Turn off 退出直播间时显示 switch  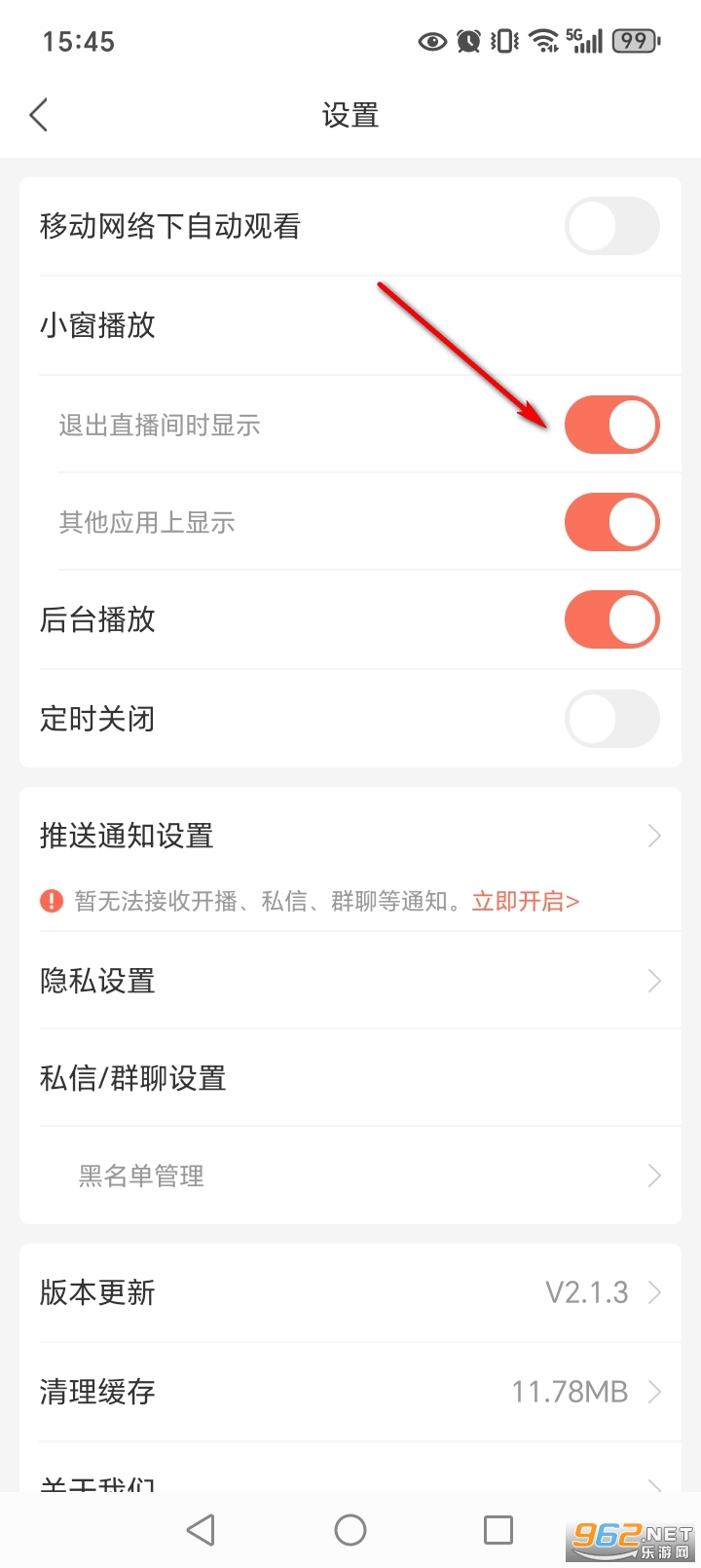[x=611, y=425]
